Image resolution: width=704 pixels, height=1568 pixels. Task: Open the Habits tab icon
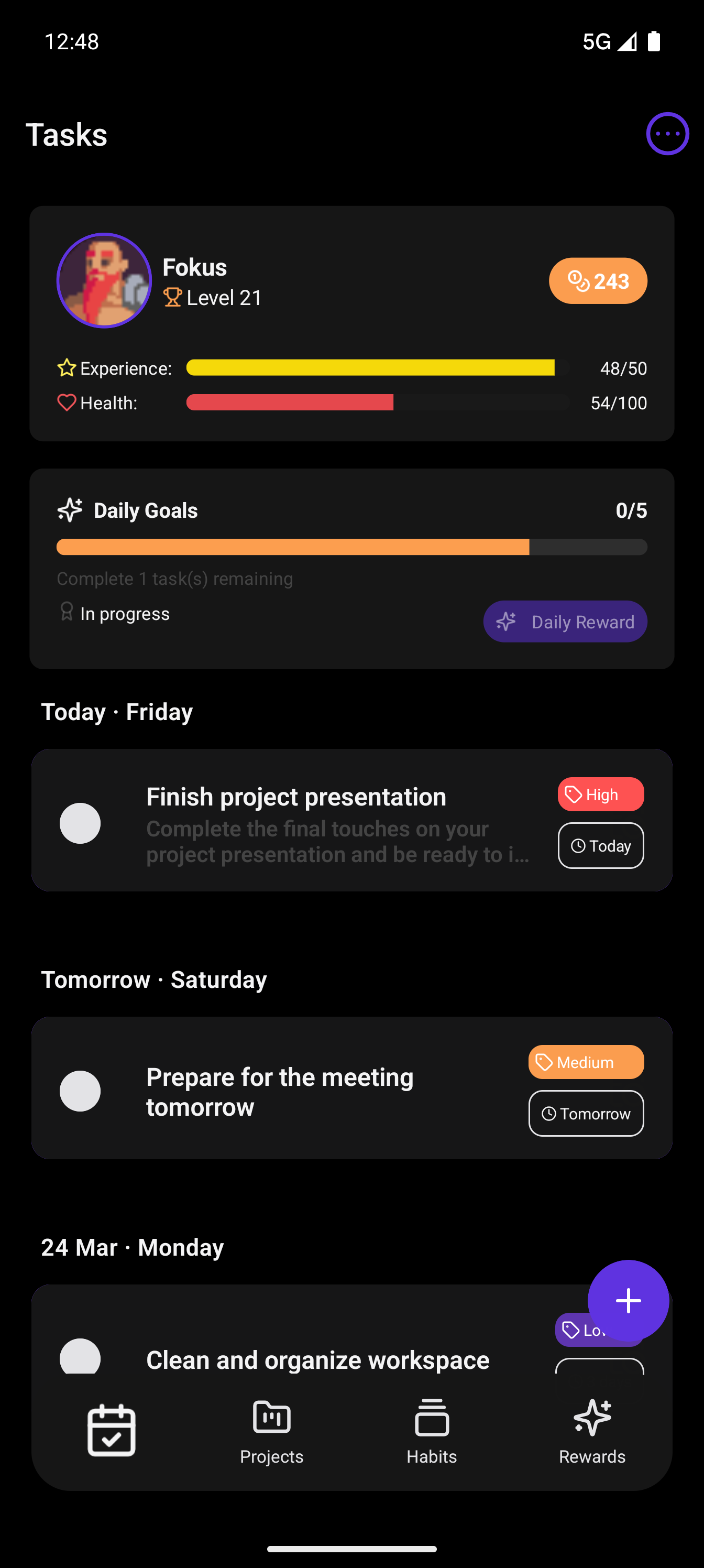tap(432, 1418)
